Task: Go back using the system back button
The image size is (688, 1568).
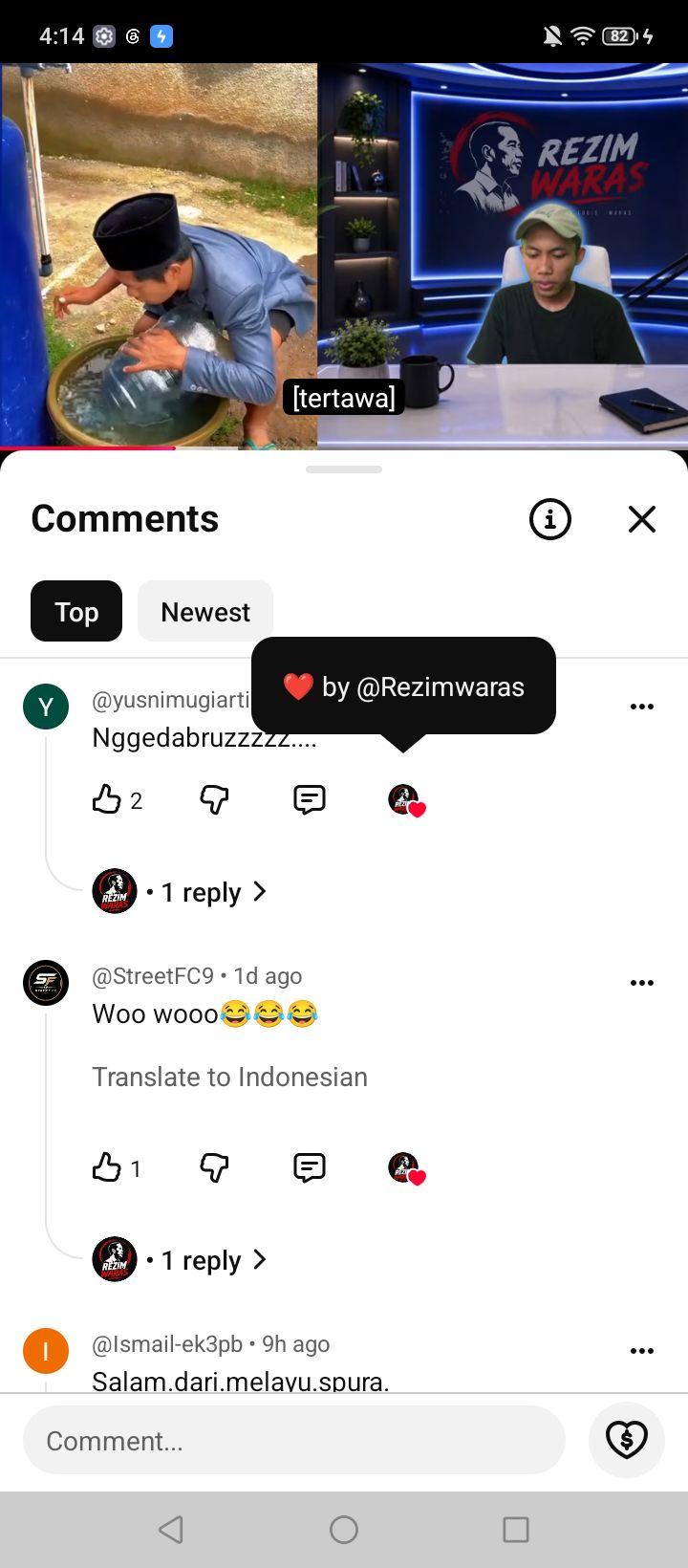Action: (171, 1530)
